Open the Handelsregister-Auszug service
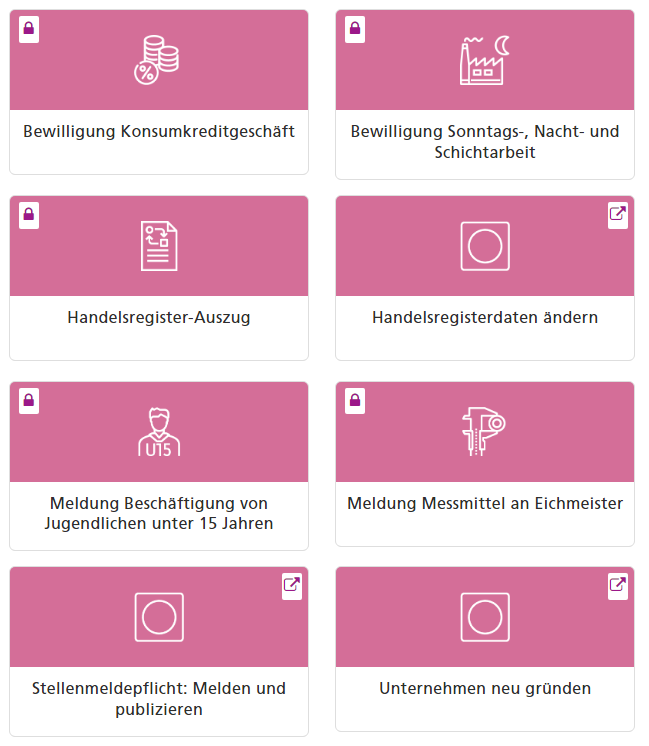The image size is (649, 746). coord(159,318)
